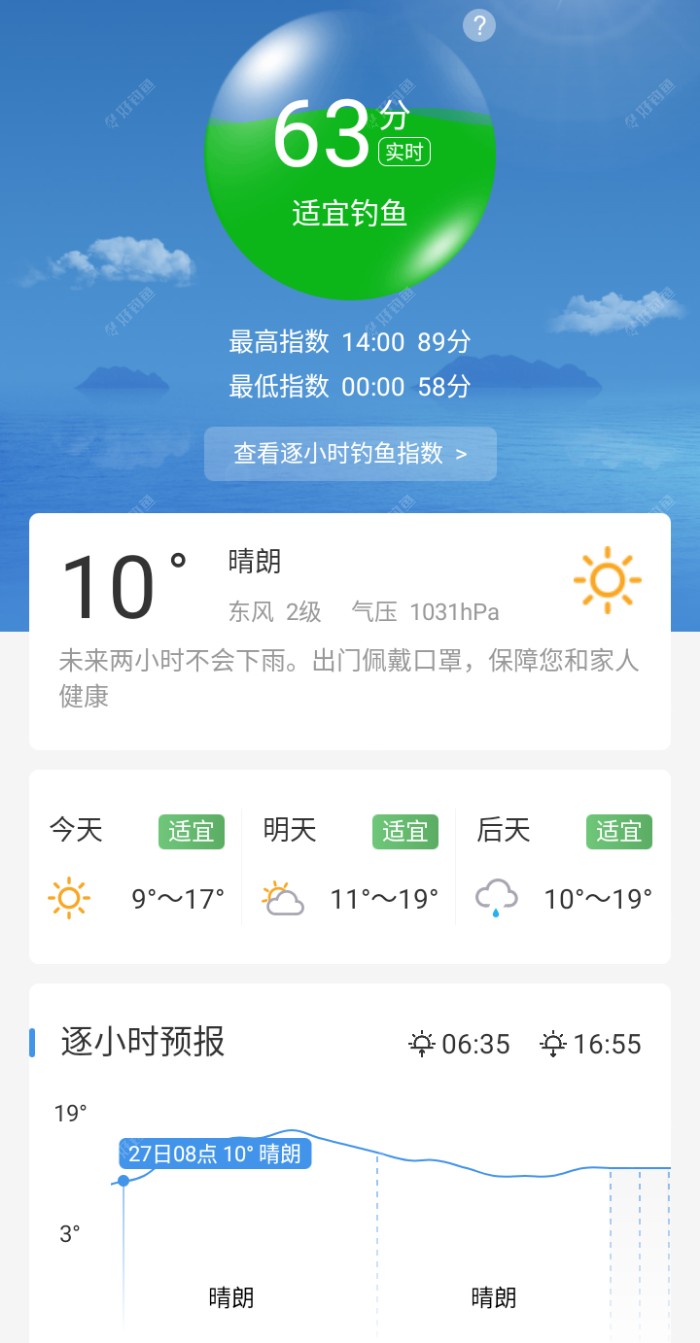Screen dimensions: 700x1343
Task: Open the day after tomorrow (后天) forecast
Action: [564, 866]
